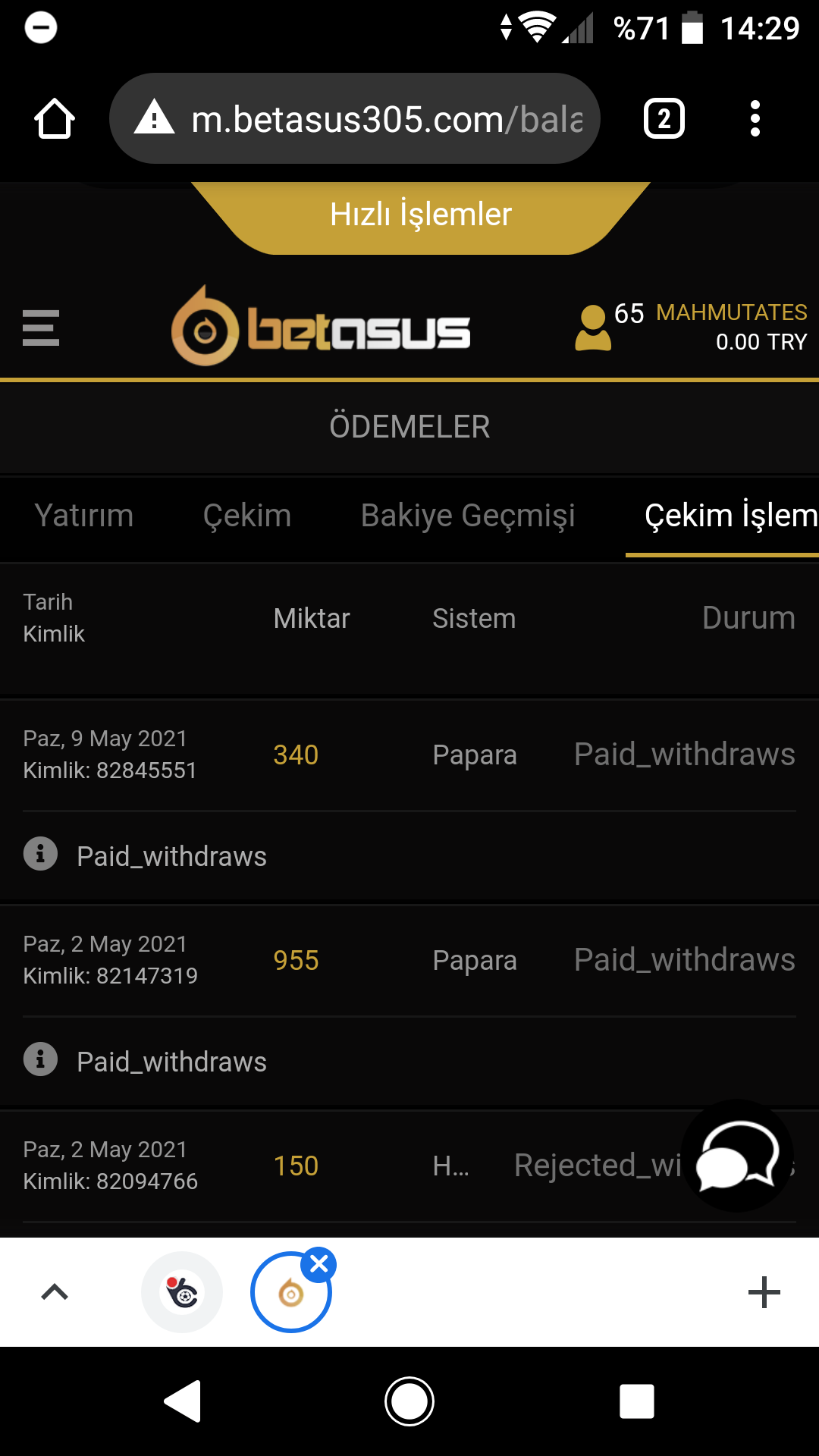Open the live chat bubble

click(x=737, y=1155)
